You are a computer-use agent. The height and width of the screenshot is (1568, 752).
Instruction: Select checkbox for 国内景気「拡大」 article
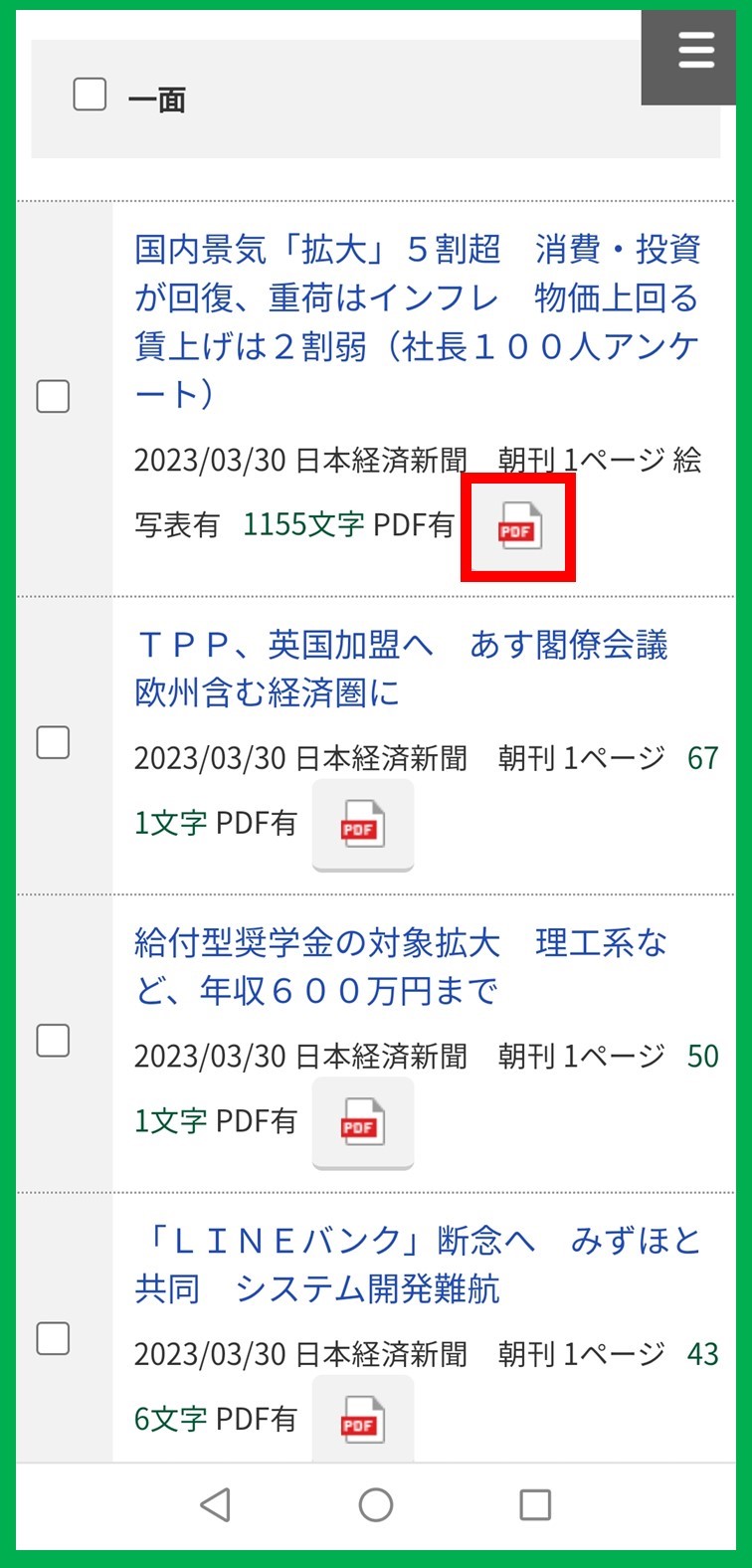53,397
